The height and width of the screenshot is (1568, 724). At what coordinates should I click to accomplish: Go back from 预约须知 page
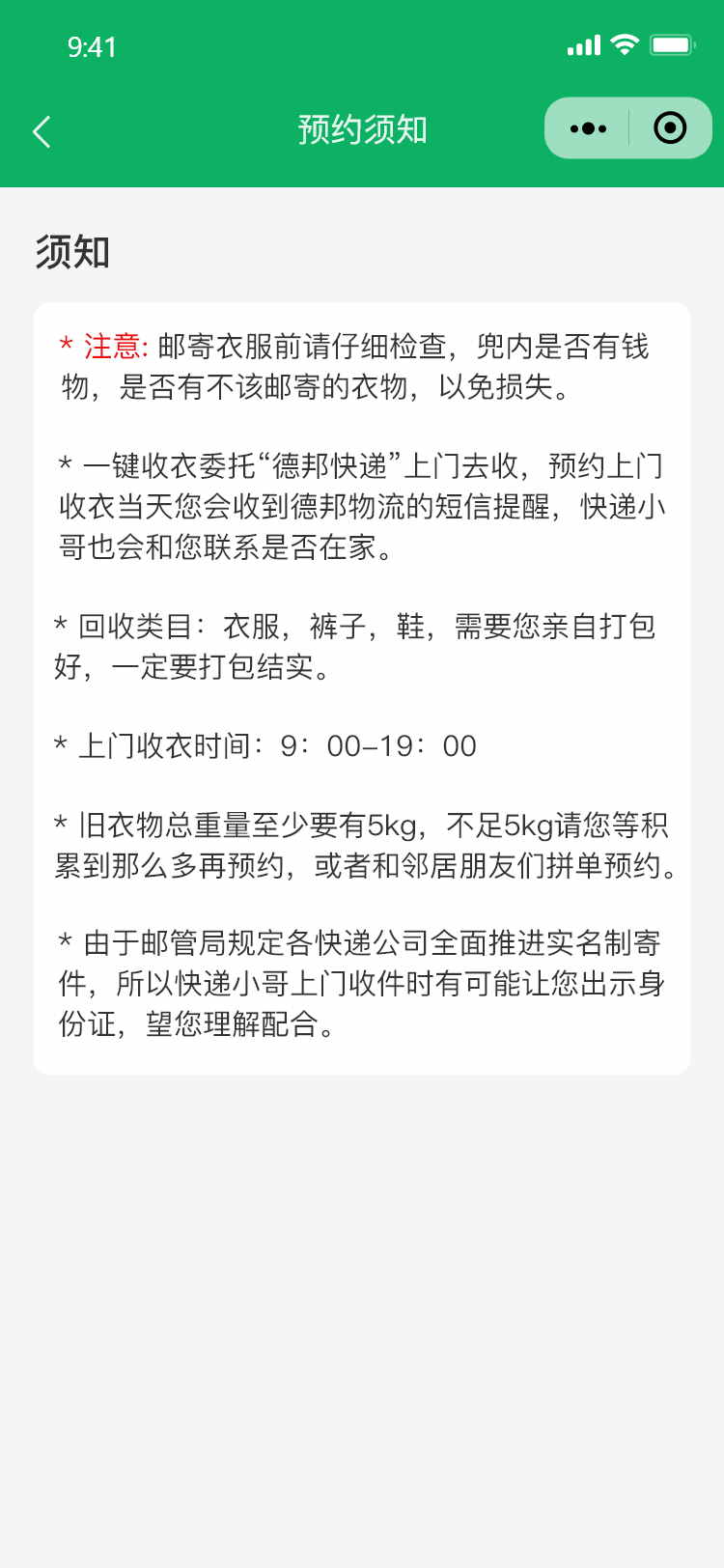42,131
